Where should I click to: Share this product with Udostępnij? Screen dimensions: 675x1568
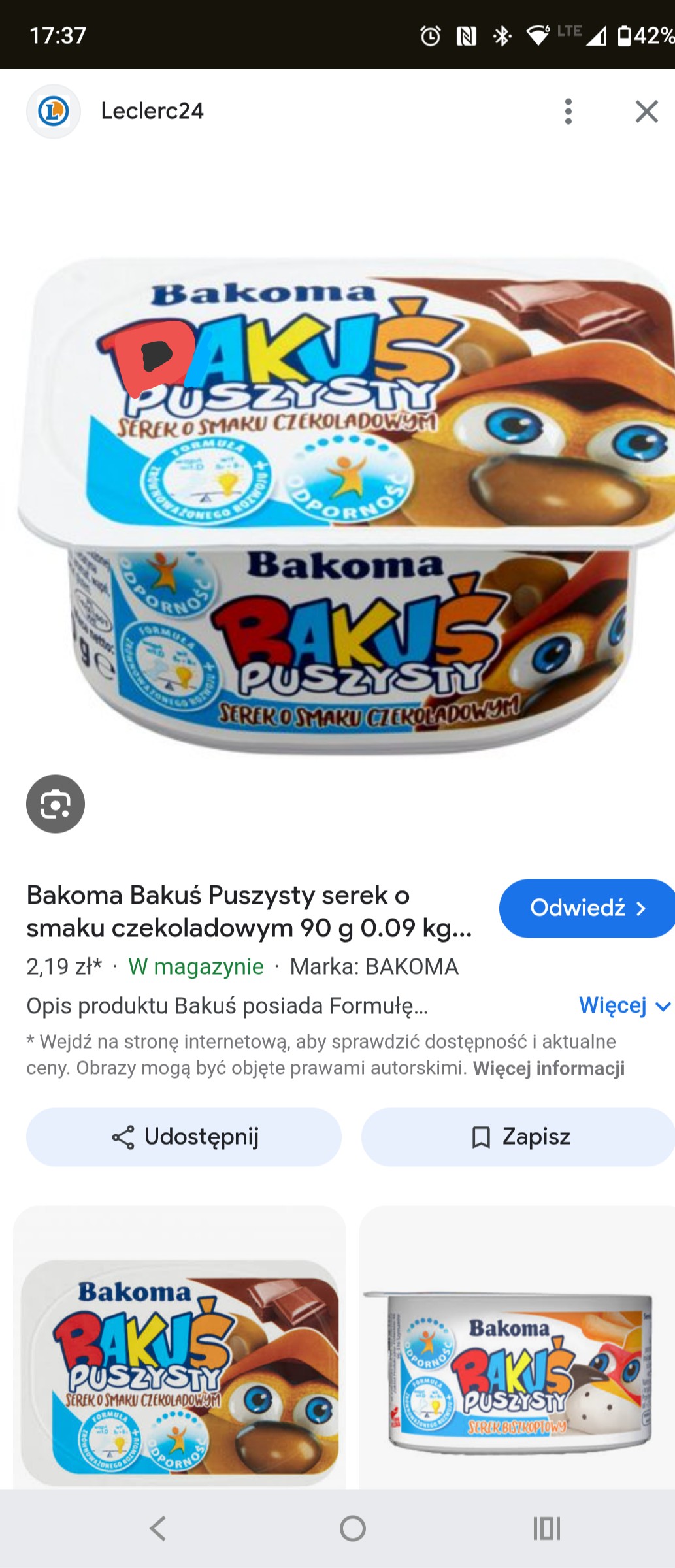[x=184, y=1137]
